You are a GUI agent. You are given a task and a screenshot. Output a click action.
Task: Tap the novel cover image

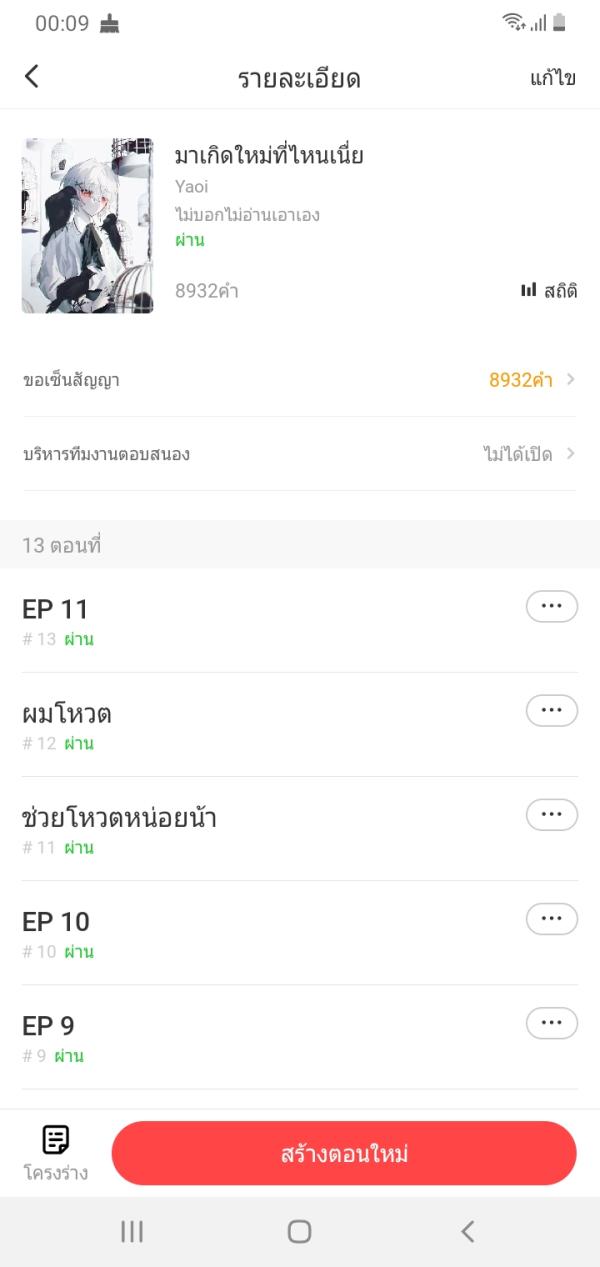click(x=88, y=226)
